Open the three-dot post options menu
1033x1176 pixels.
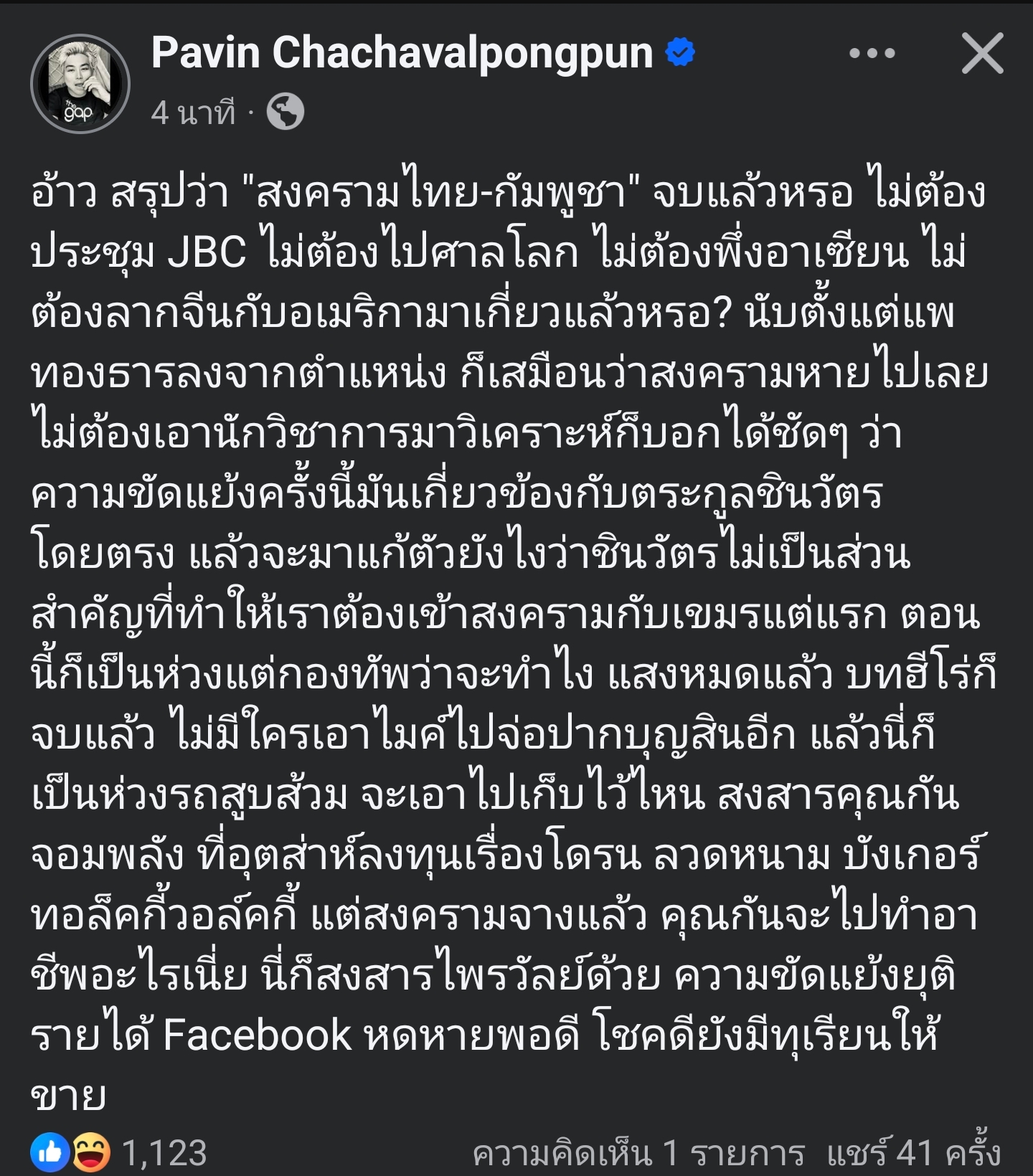coord(872,53)
